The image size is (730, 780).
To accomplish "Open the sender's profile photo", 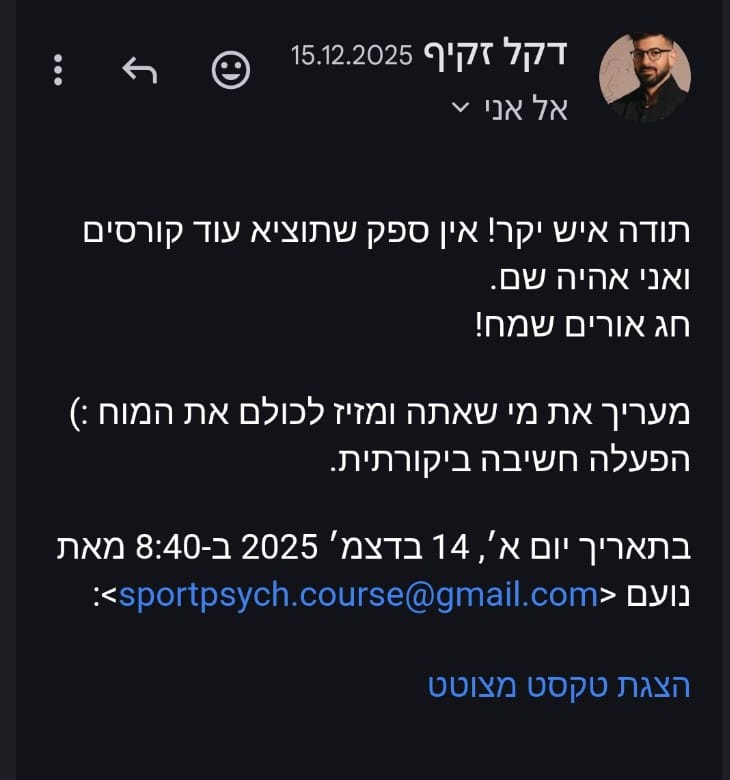I will coord(645,77).
